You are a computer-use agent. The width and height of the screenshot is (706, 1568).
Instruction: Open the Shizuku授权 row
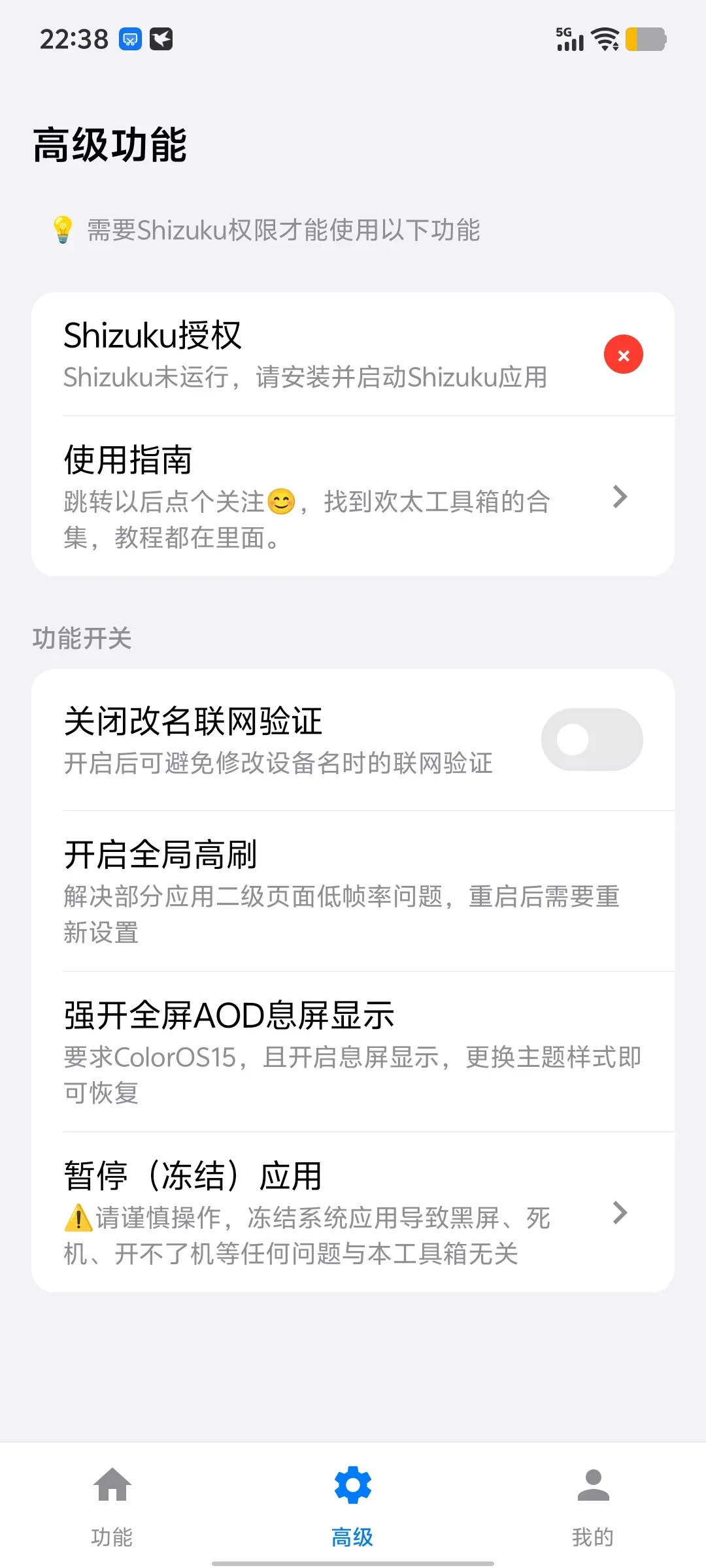click(x=353, y=354)
